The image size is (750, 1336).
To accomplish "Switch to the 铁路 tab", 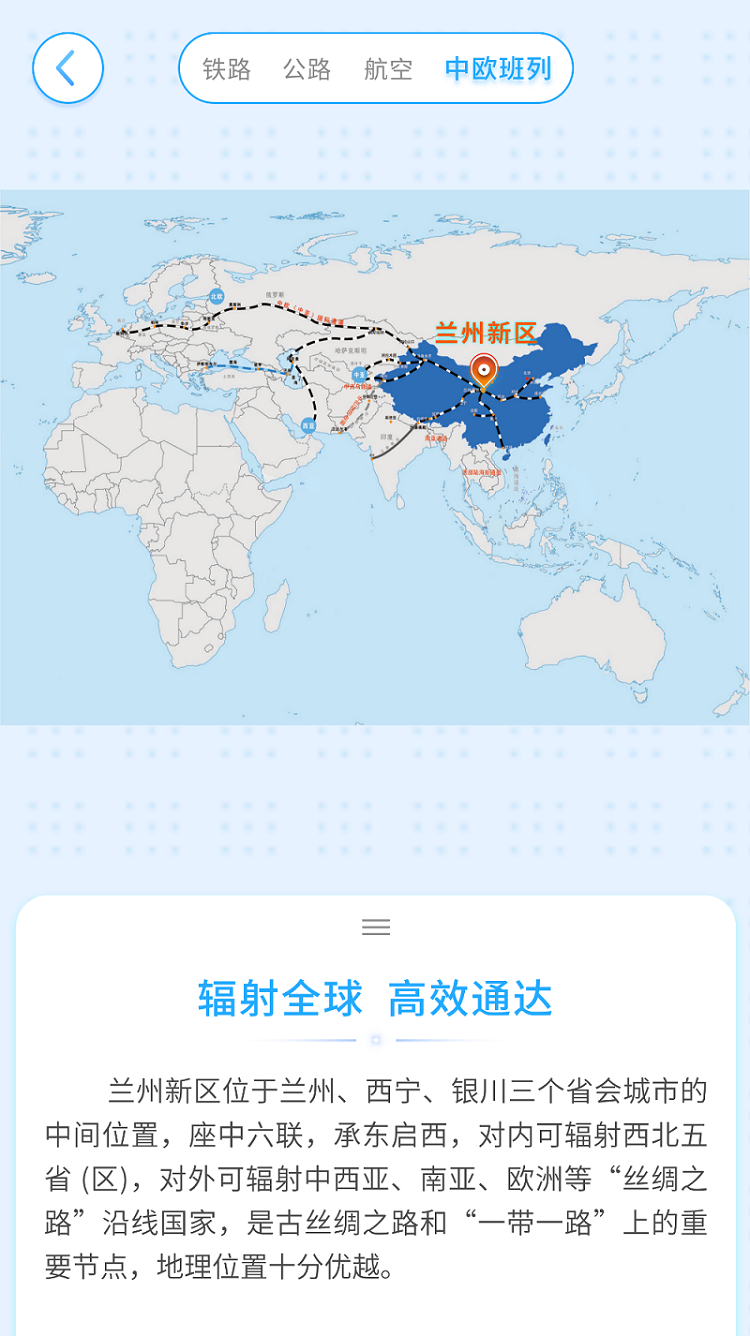I will pyautogui.click(x=227, y=69).
